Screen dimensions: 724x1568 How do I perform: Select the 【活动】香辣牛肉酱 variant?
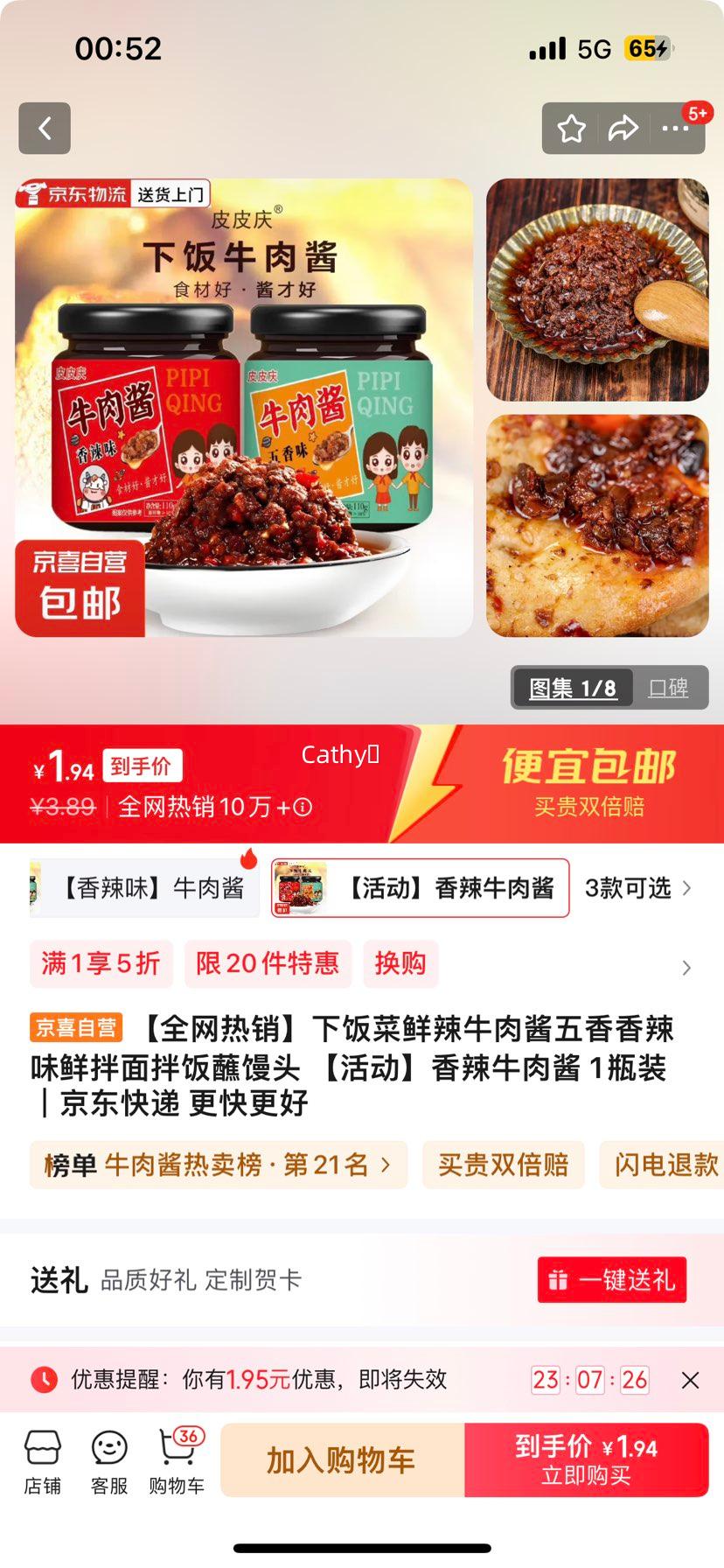[x=420, y=888]
